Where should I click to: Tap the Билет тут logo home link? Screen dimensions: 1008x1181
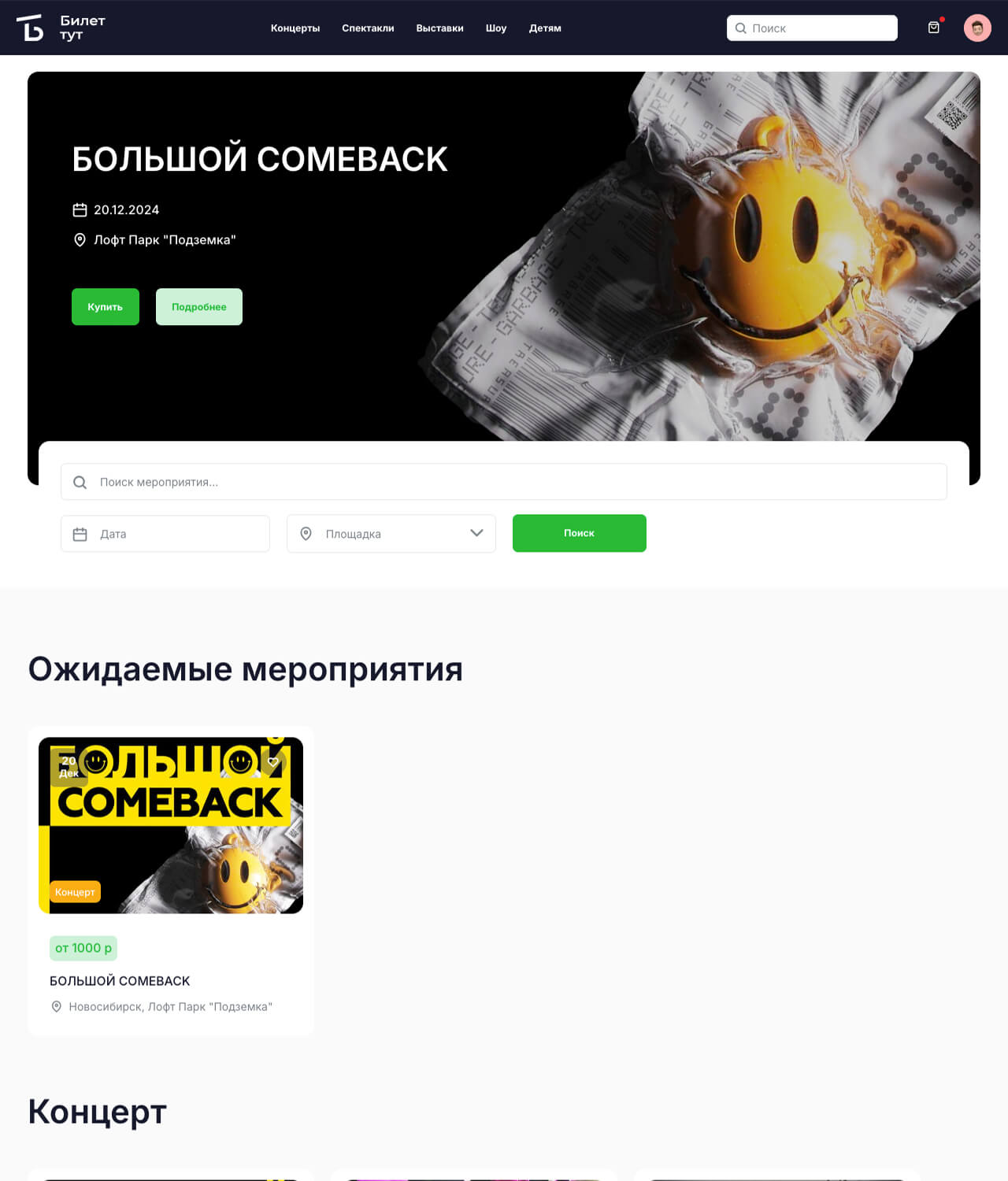point(61,28)
